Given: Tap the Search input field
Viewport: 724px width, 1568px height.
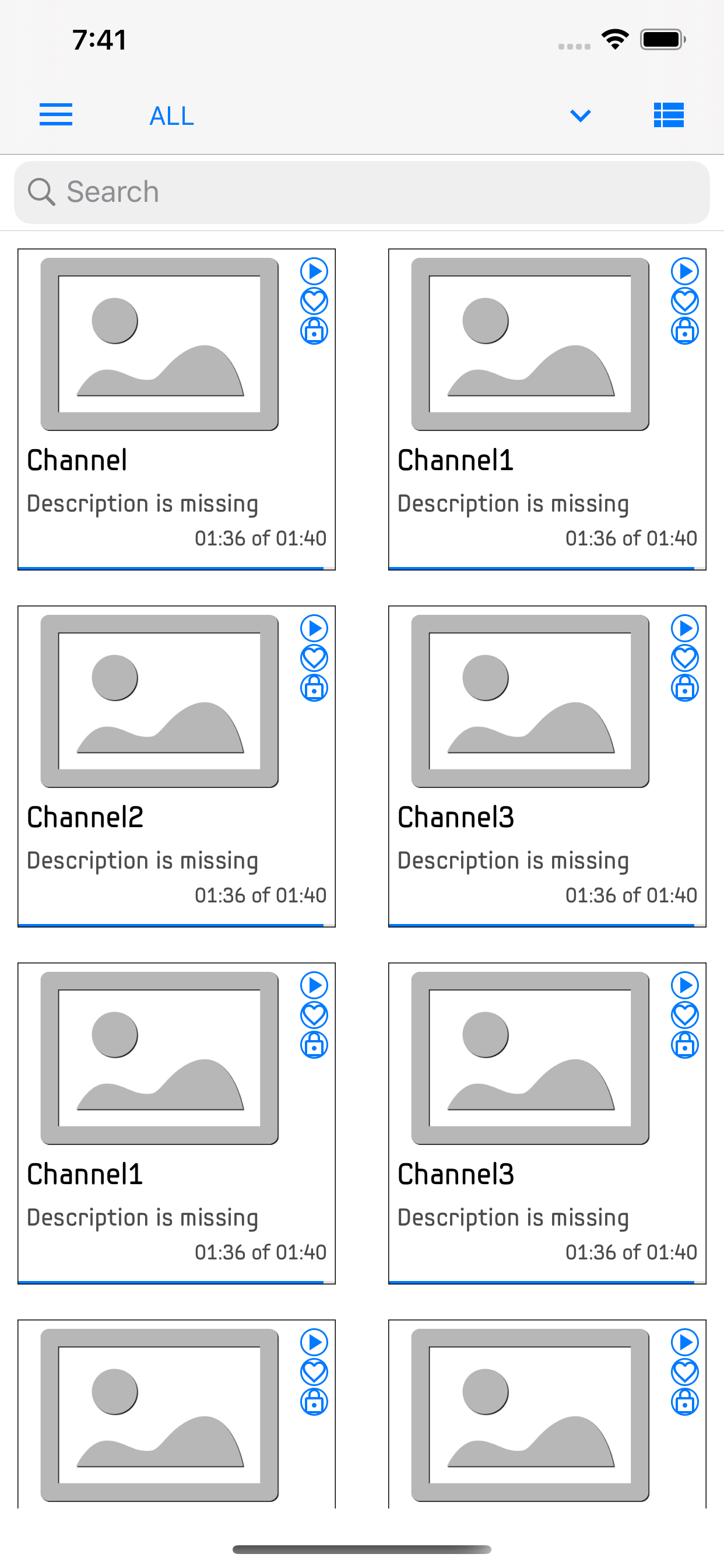Looking at the screenshot, I should coord(362,191).
